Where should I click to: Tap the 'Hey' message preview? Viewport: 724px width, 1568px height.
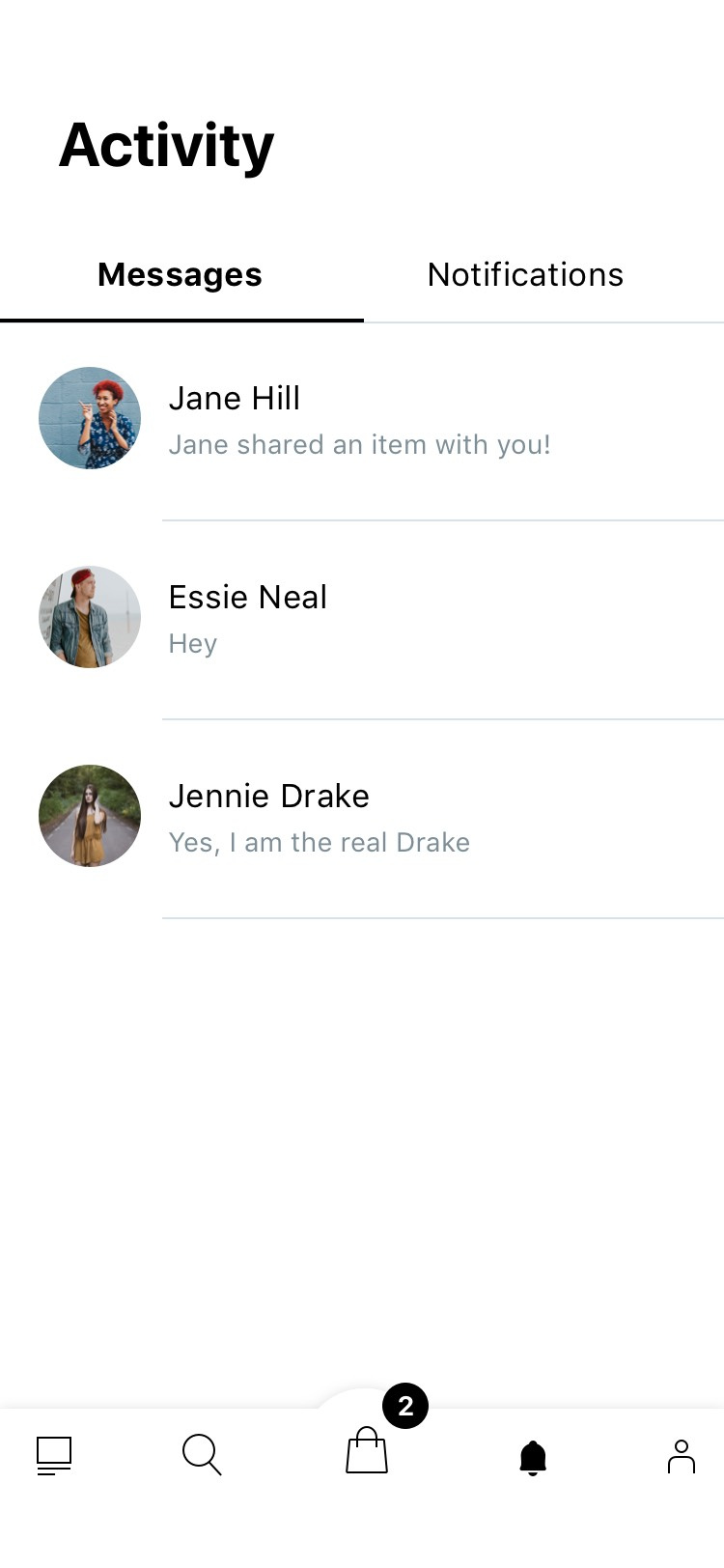coord(192,643)
